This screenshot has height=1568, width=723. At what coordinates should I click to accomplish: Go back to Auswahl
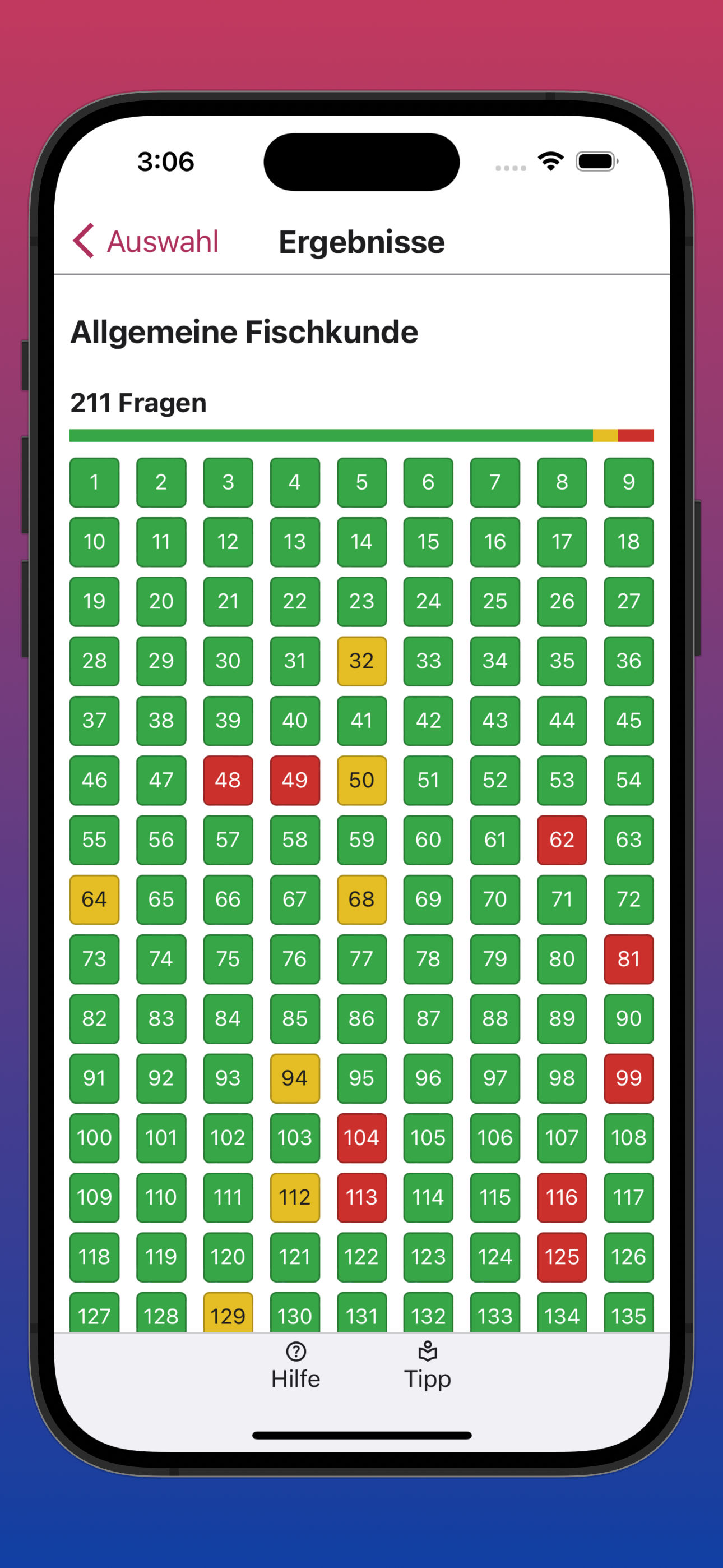click(146, 241)
